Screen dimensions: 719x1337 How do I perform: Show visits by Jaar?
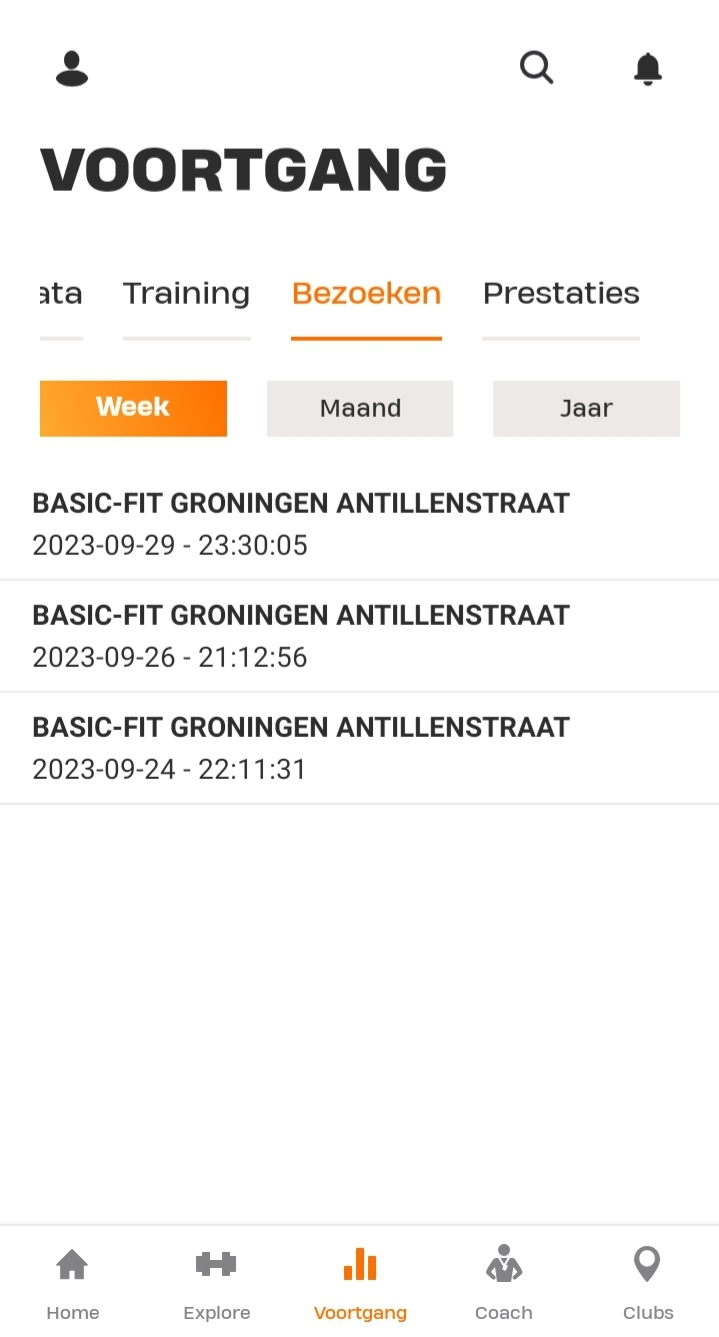point(586,408)
